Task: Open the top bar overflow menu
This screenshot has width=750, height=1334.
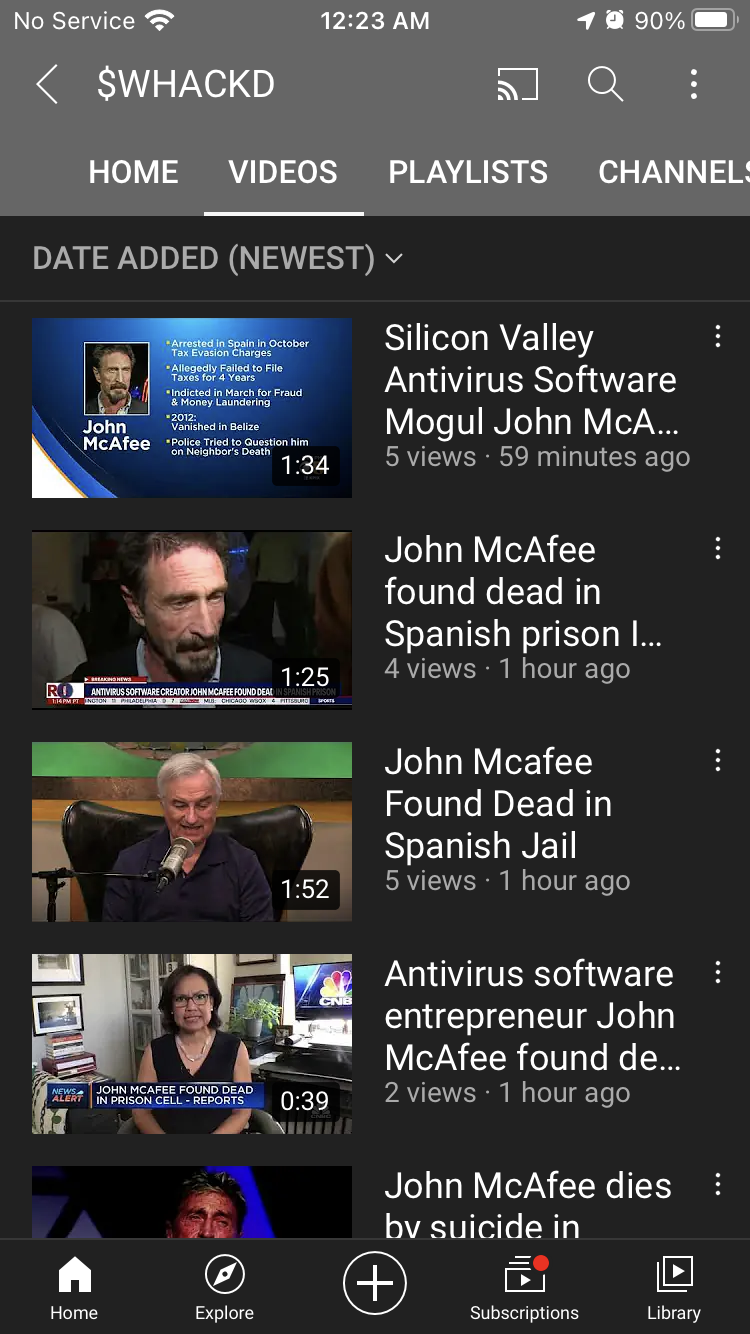Action: 693,85
